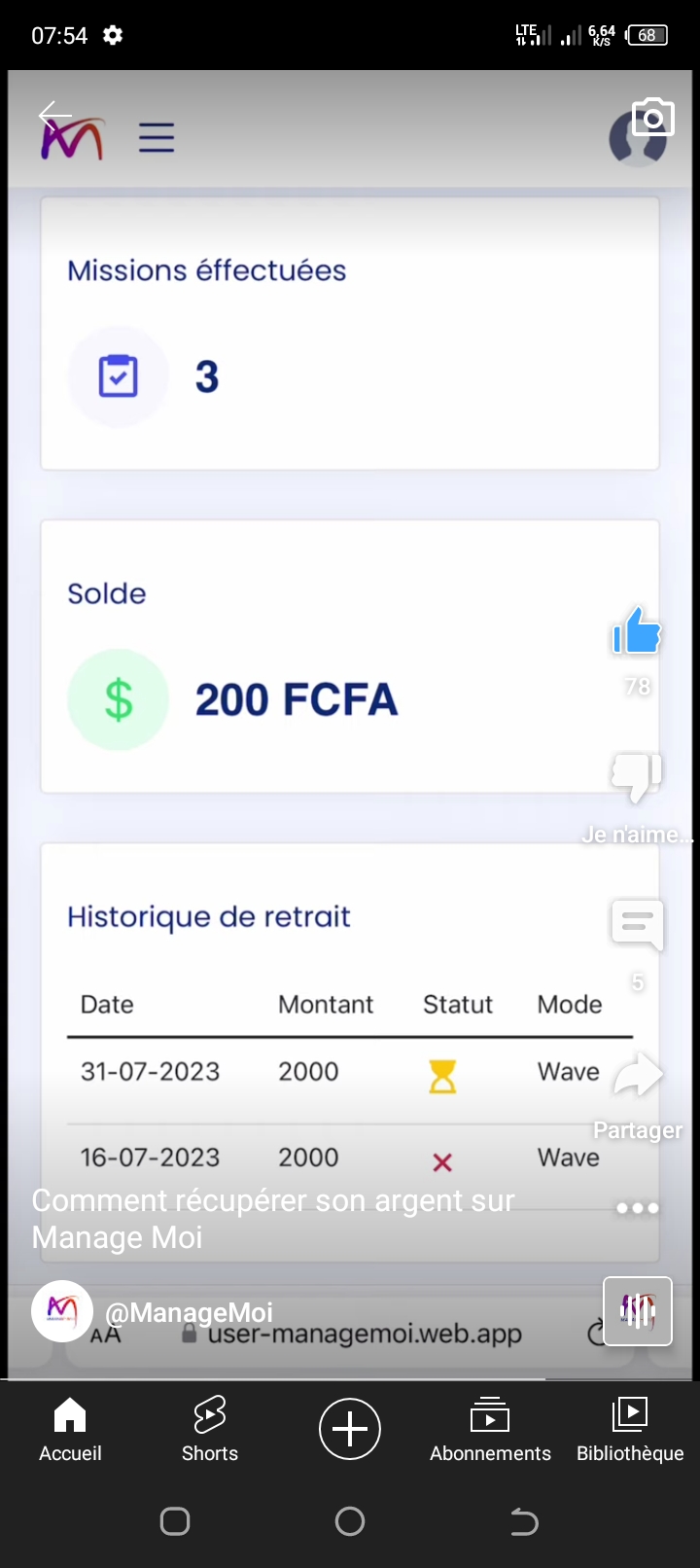The width and height of the screenshot is (700, 1568).
Task: Create new content with the plus button
Action: click(350, 1429)
